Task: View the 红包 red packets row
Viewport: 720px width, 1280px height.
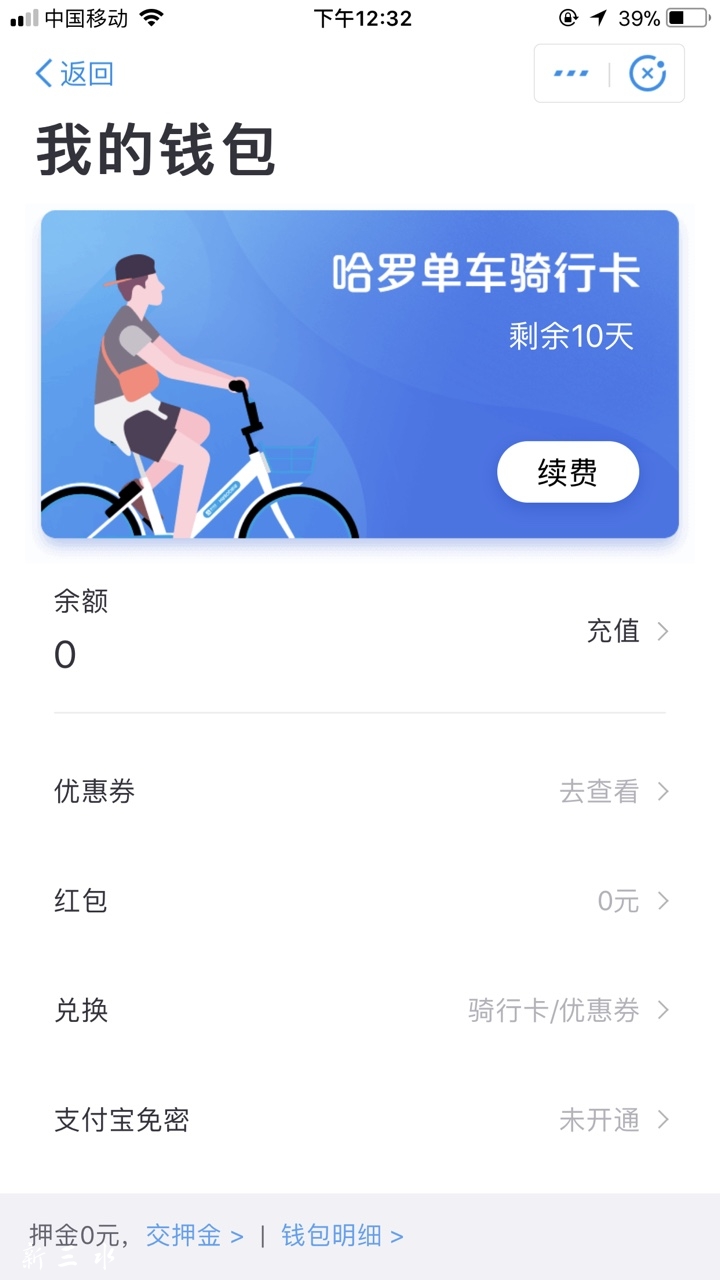Action: [360, 901]
